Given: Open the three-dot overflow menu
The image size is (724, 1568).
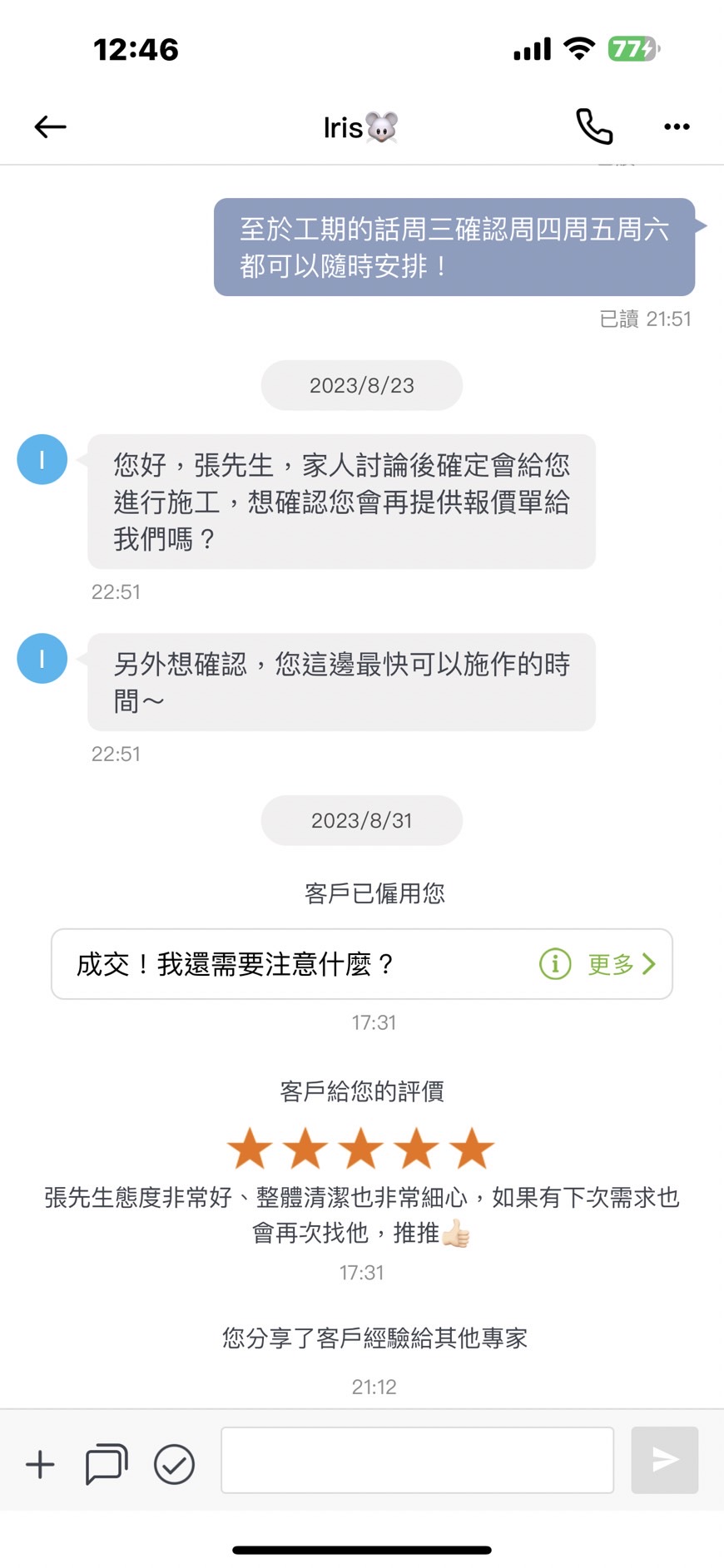Looking at the screenshot, I should tap(677, 126).
